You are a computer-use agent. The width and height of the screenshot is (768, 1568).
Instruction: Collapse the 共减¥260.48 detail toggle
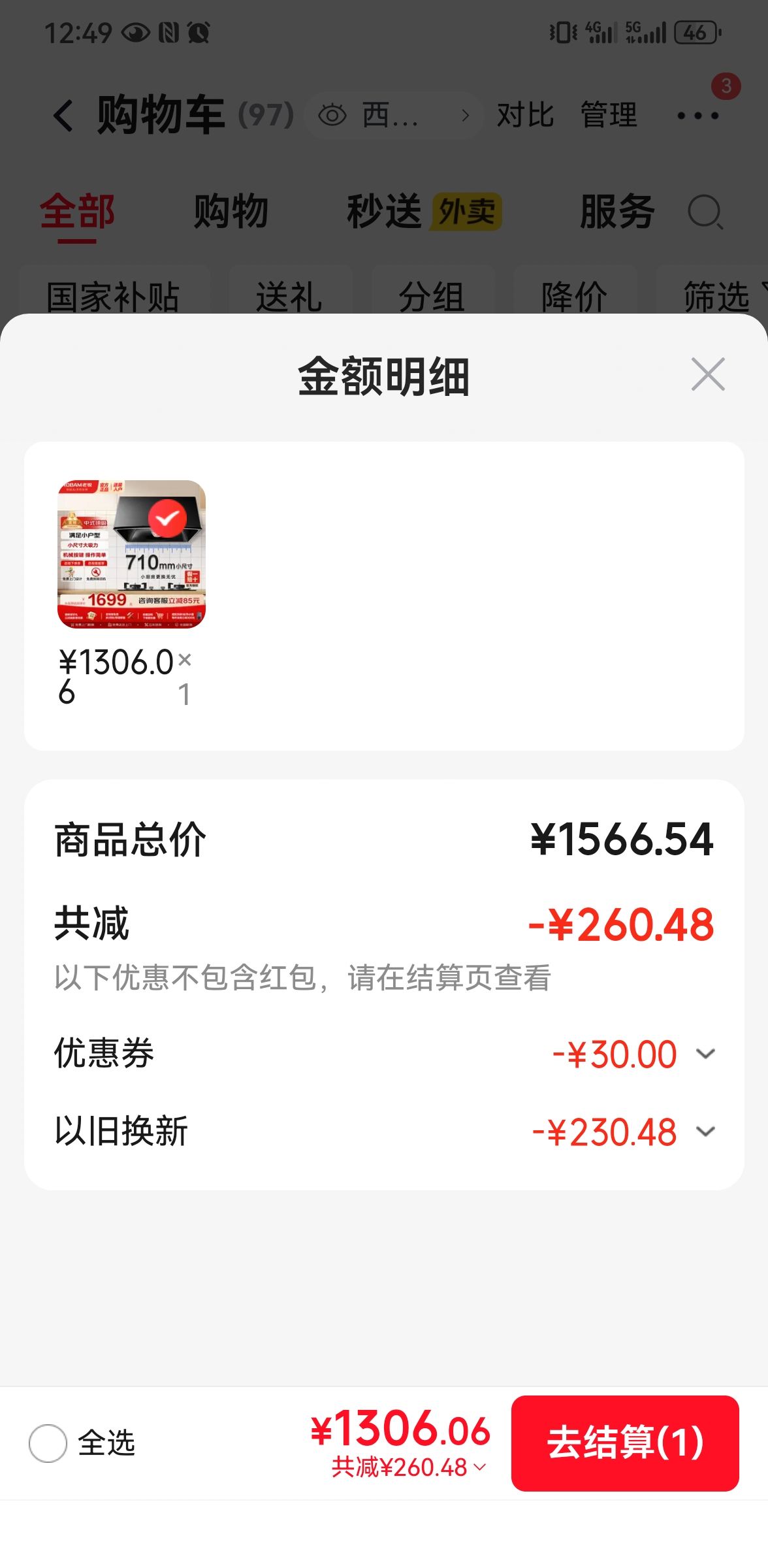tap(409, 1467)
